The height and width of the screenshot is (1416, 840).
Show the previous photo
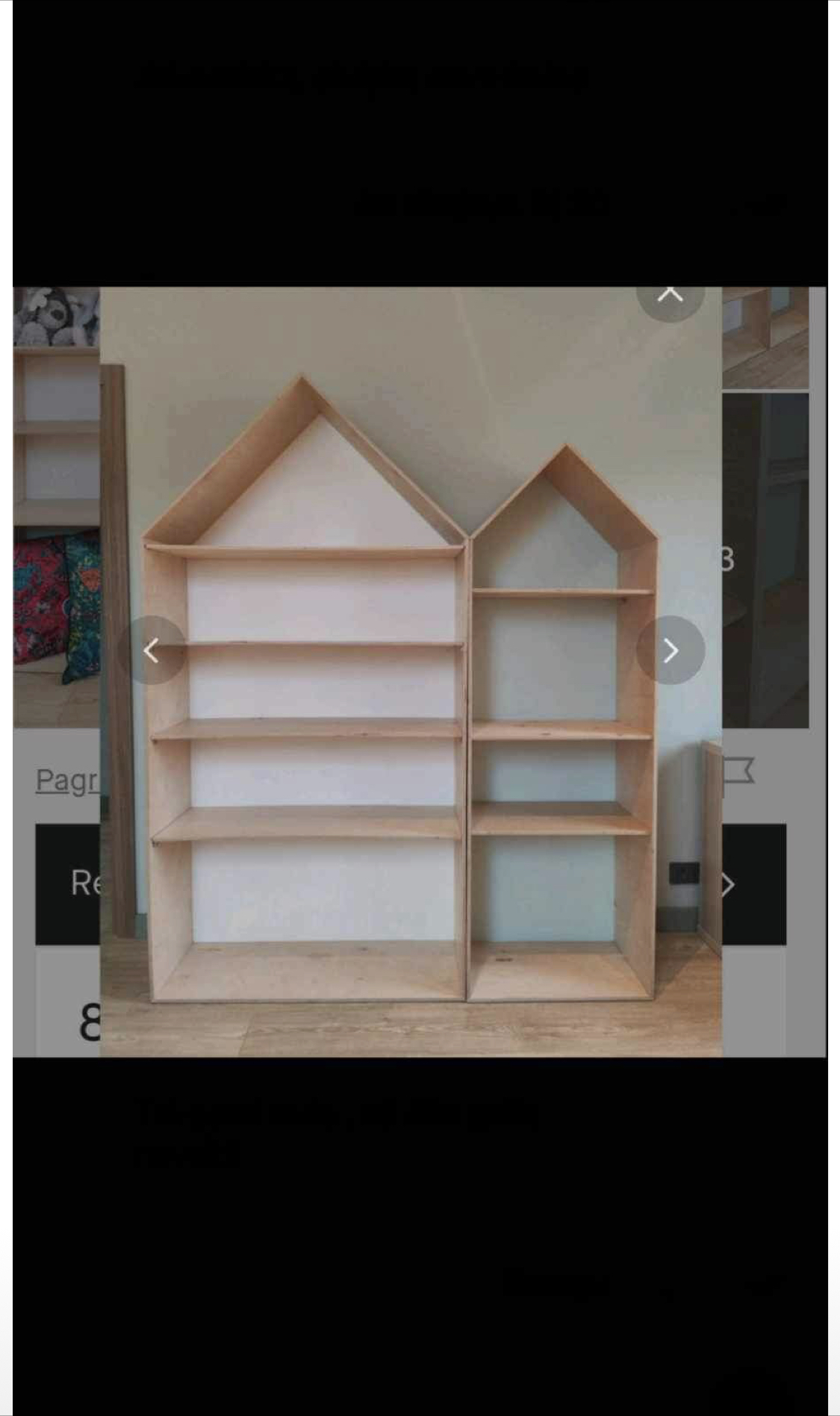152,650
